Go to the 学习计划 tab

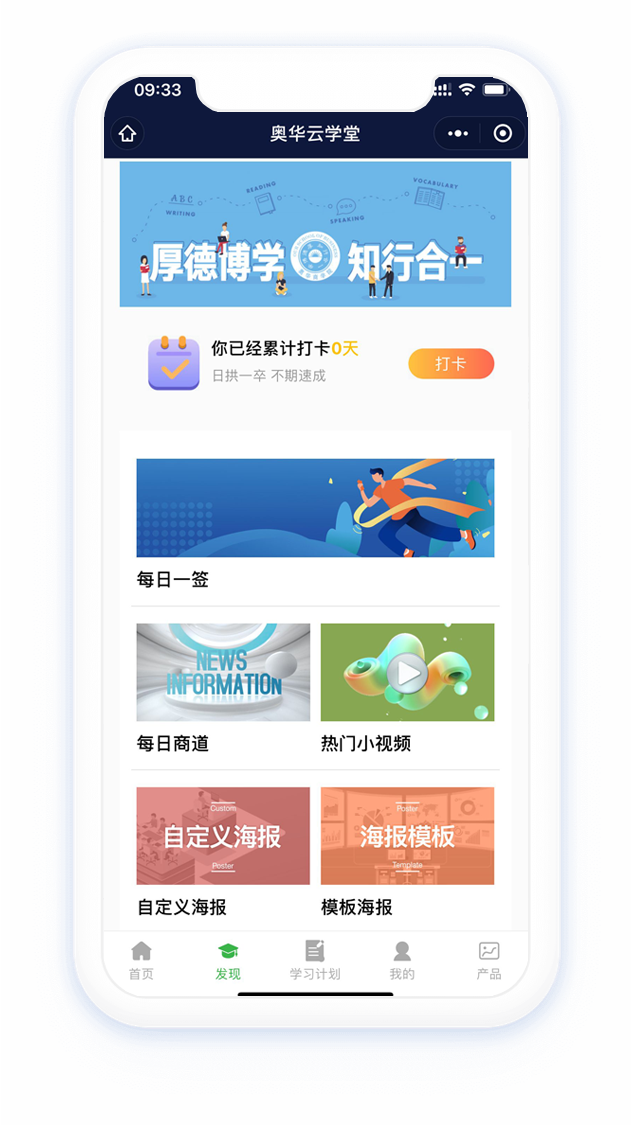click(x=315, y=960)
